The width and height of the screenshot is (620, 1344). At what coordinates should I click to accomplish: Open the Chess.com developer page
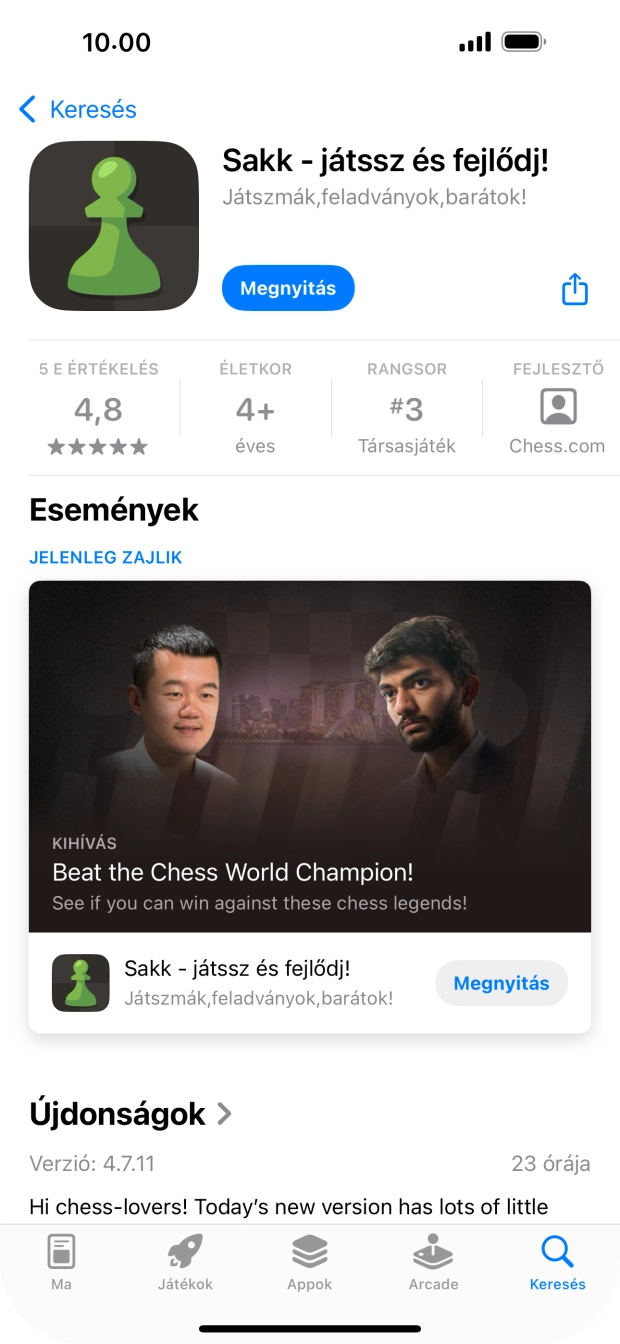557,410
